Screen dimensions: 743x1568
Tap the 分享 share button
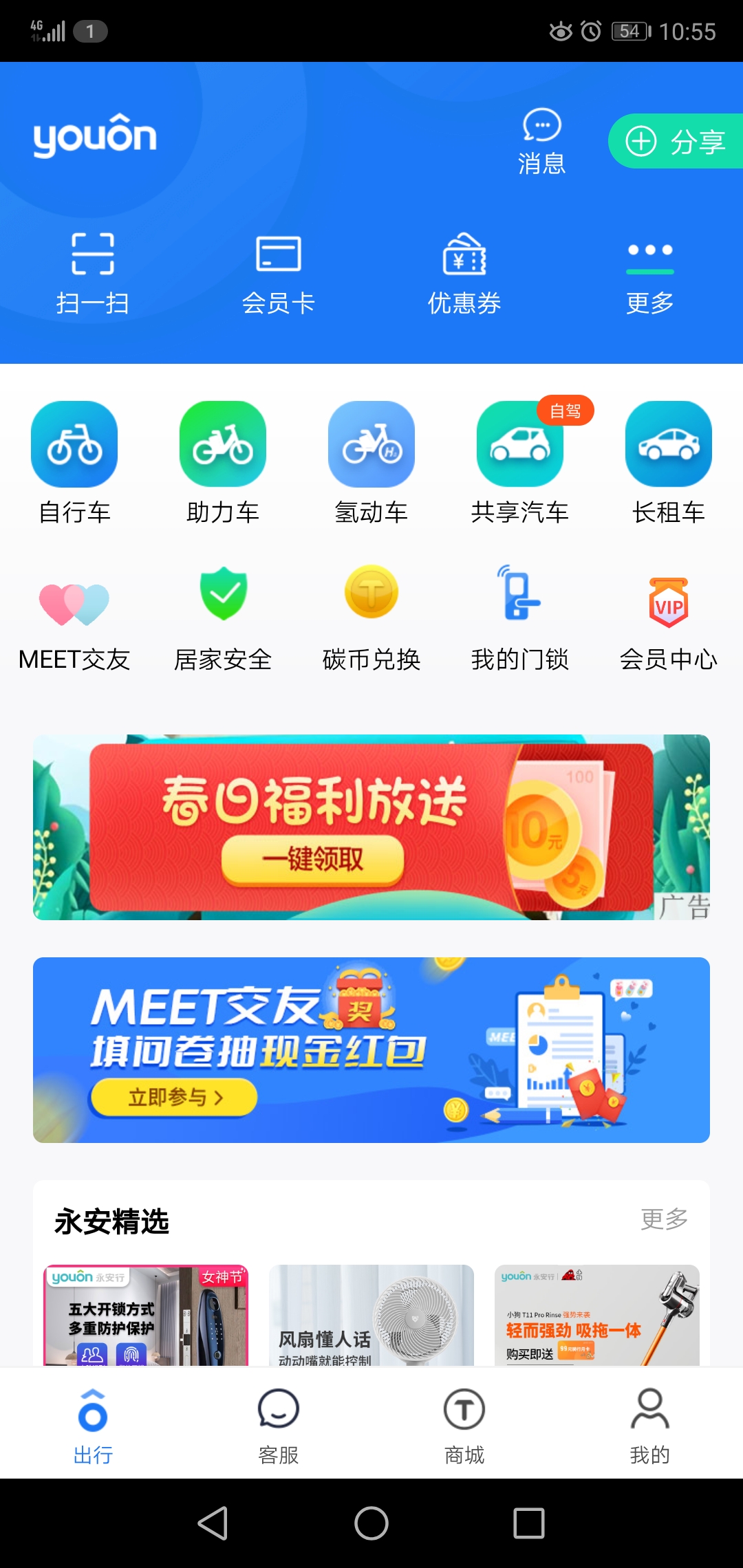(x=676, y=142)
